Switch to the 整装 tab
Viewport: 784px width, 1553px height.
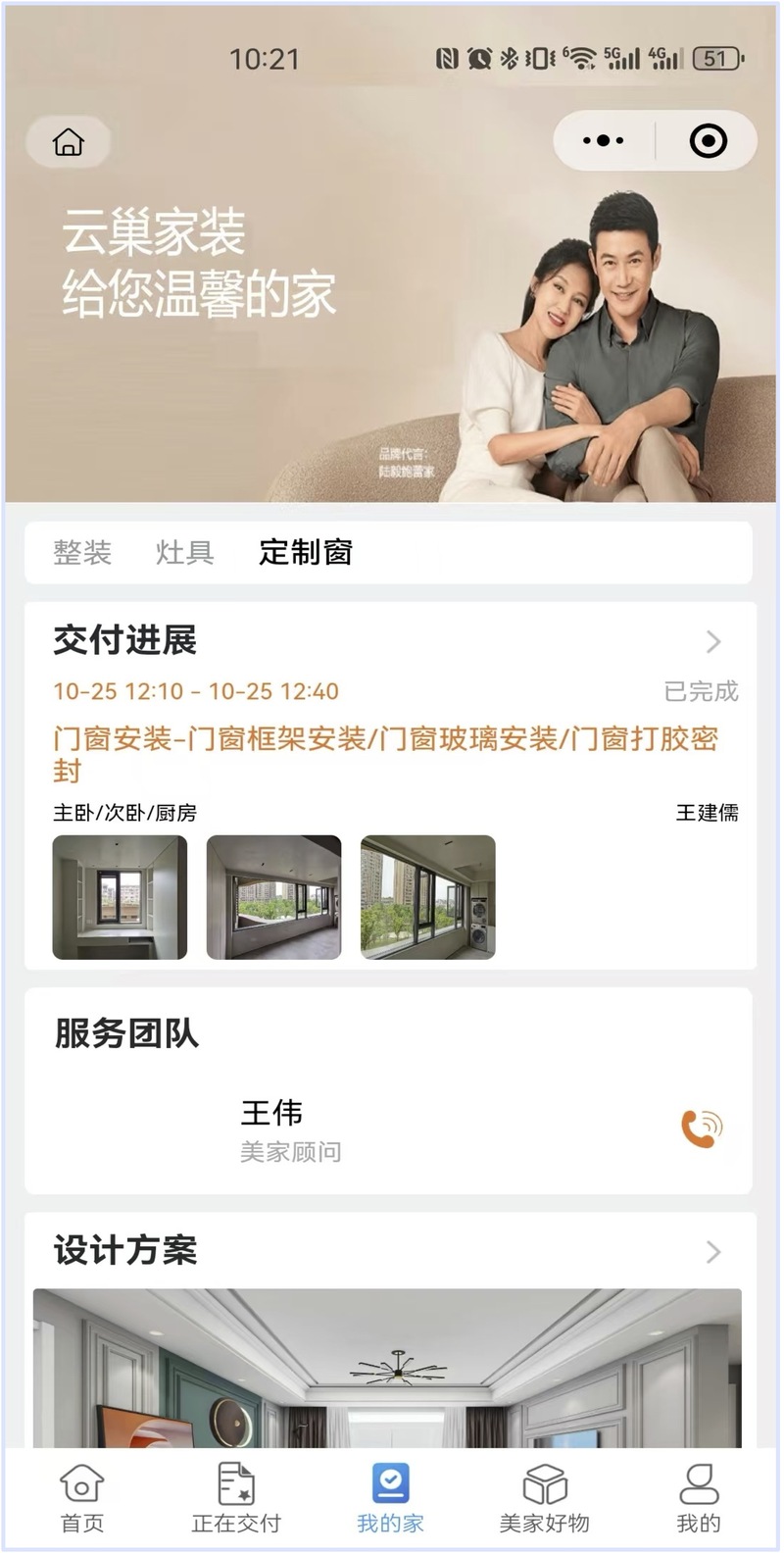(x=82, y=553)
